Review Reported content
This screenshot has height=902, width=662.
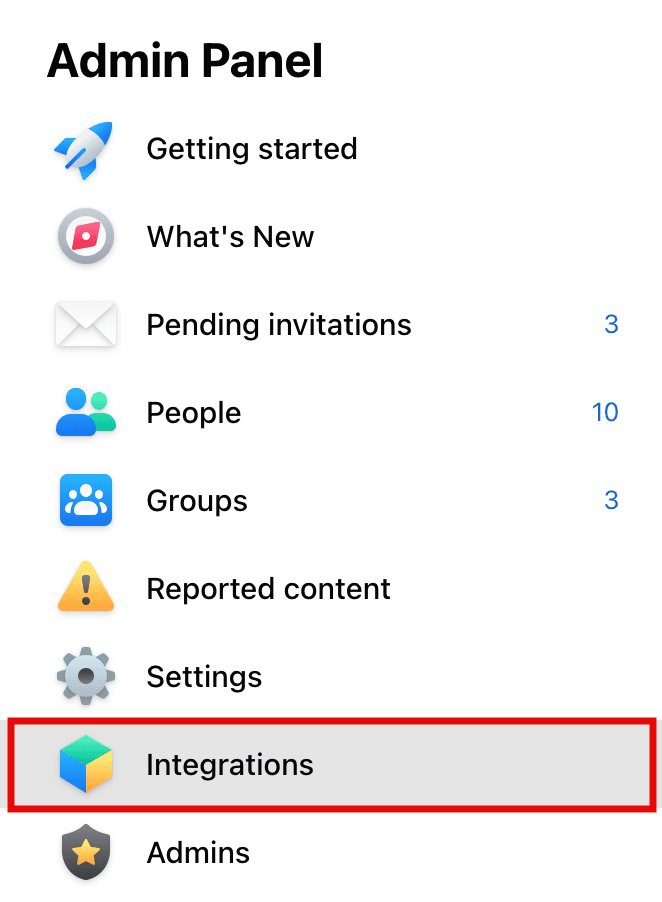[268, 589]
